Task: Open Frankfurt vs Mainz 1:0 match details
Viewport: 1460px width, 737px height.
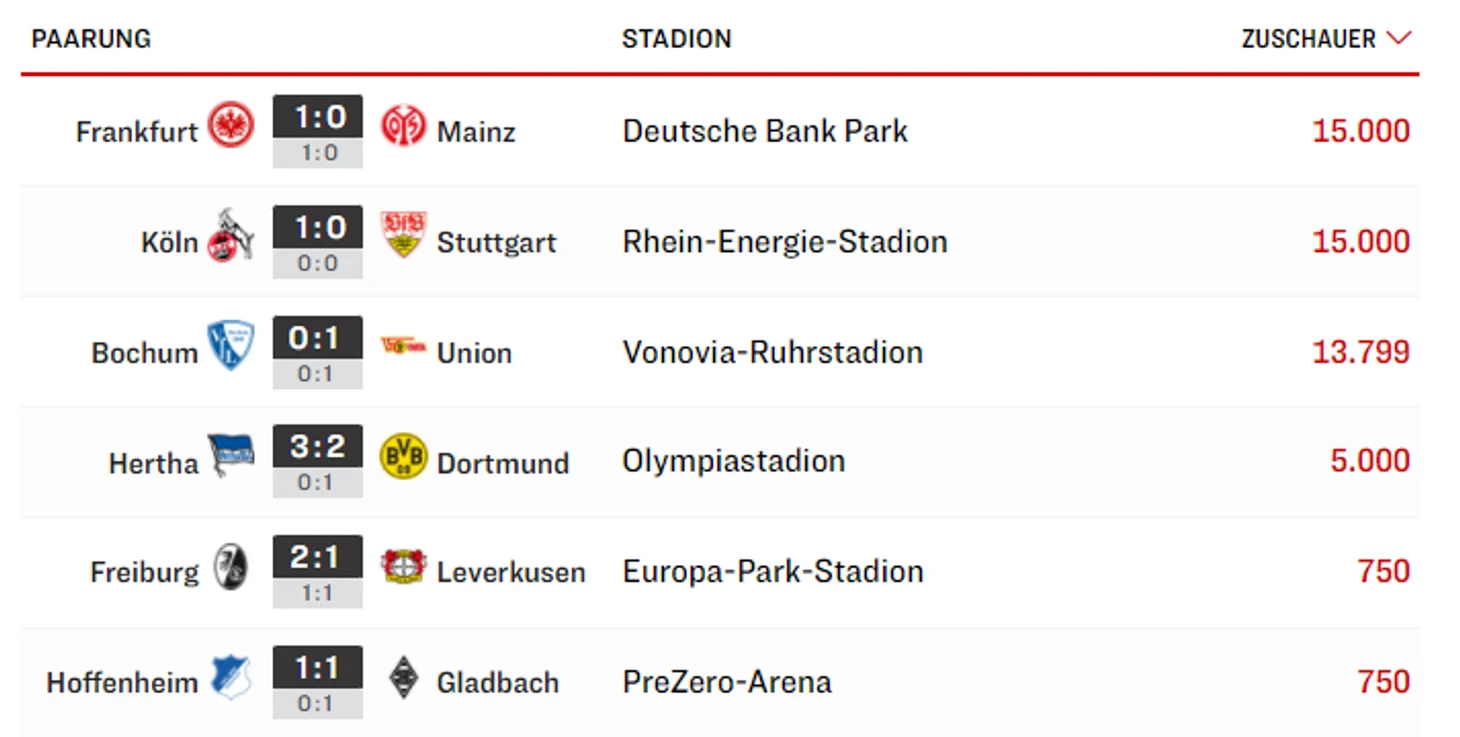Action: coord(317,119)
